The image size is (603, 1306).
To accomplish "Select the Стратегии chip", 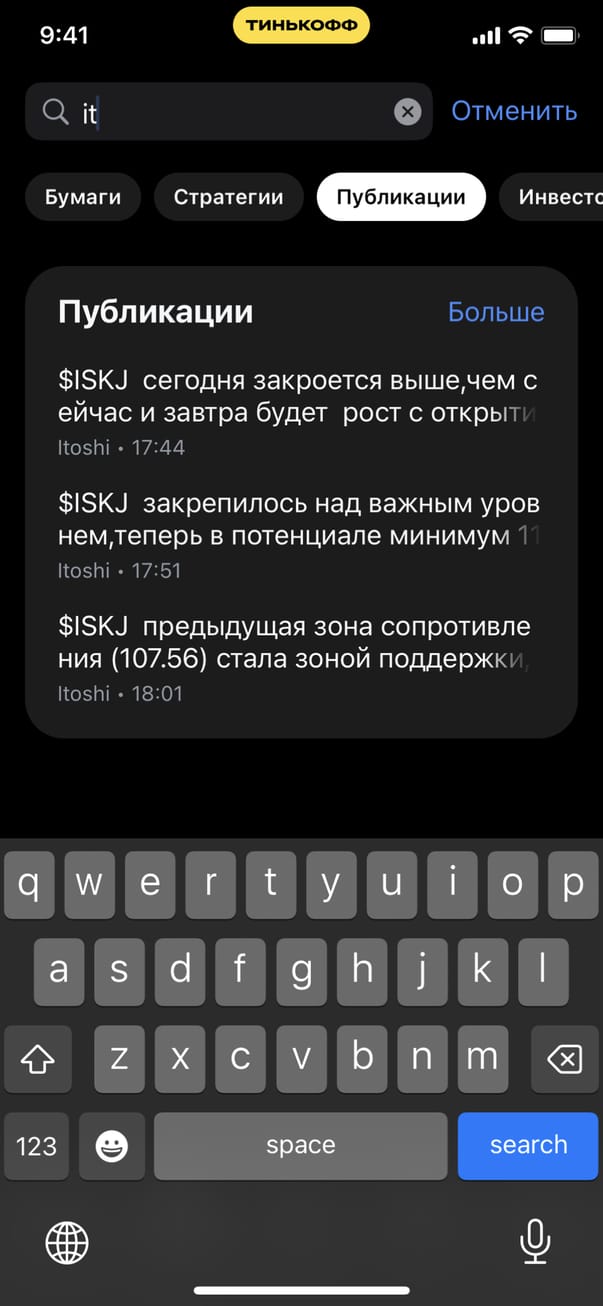I will tap(228, 197).
